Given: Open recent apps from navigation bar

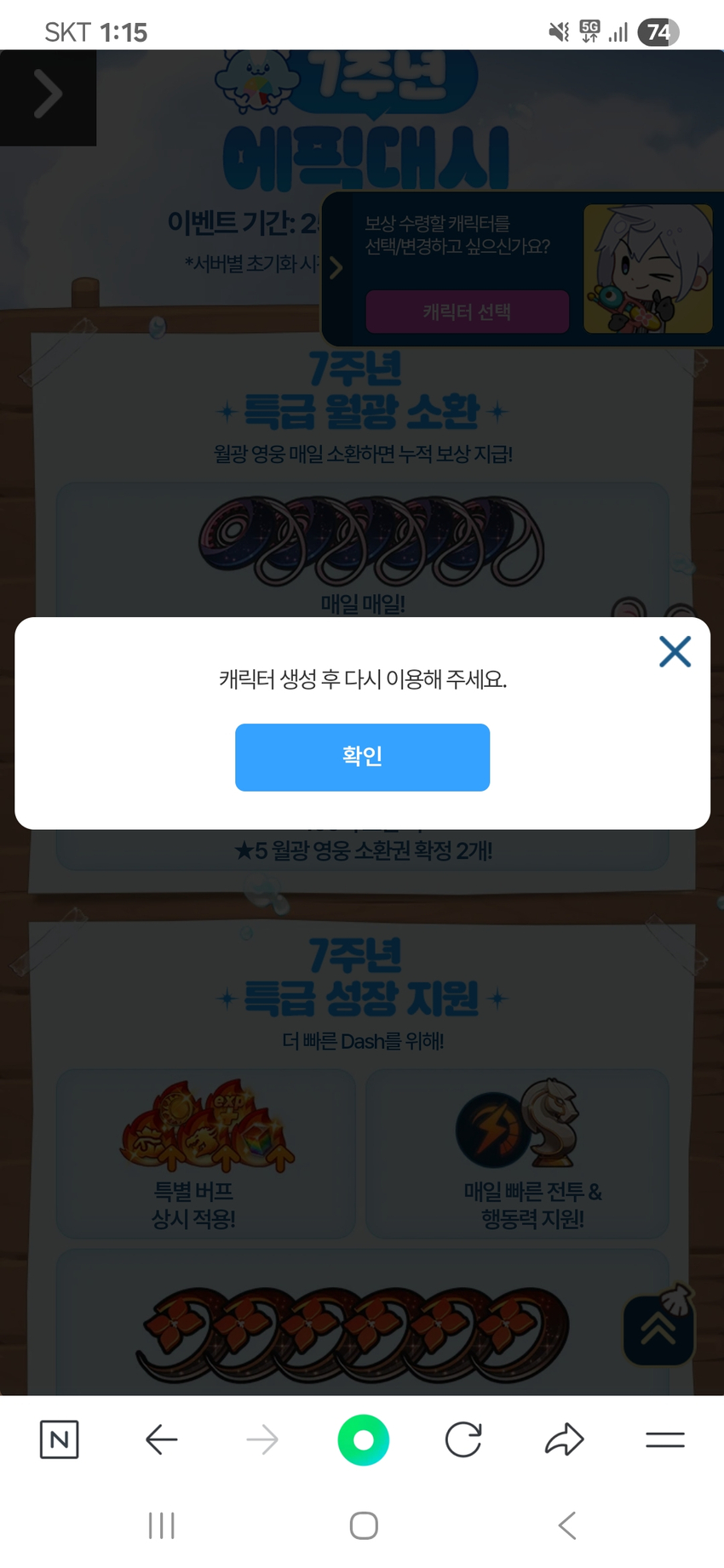Looking at the screenshot, I should (x=161, y=1525).
